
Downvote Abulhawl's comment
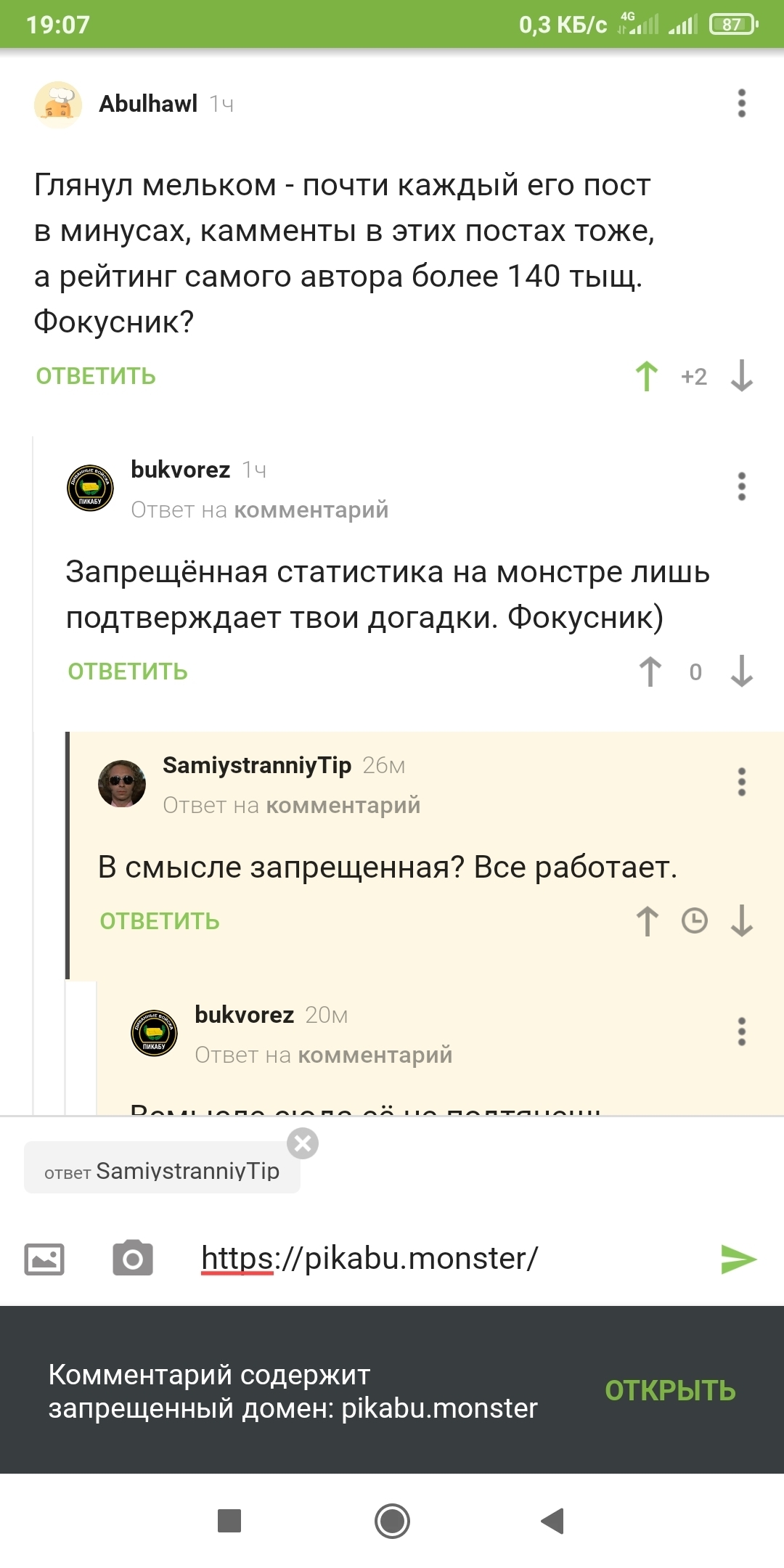pos(741,376)
